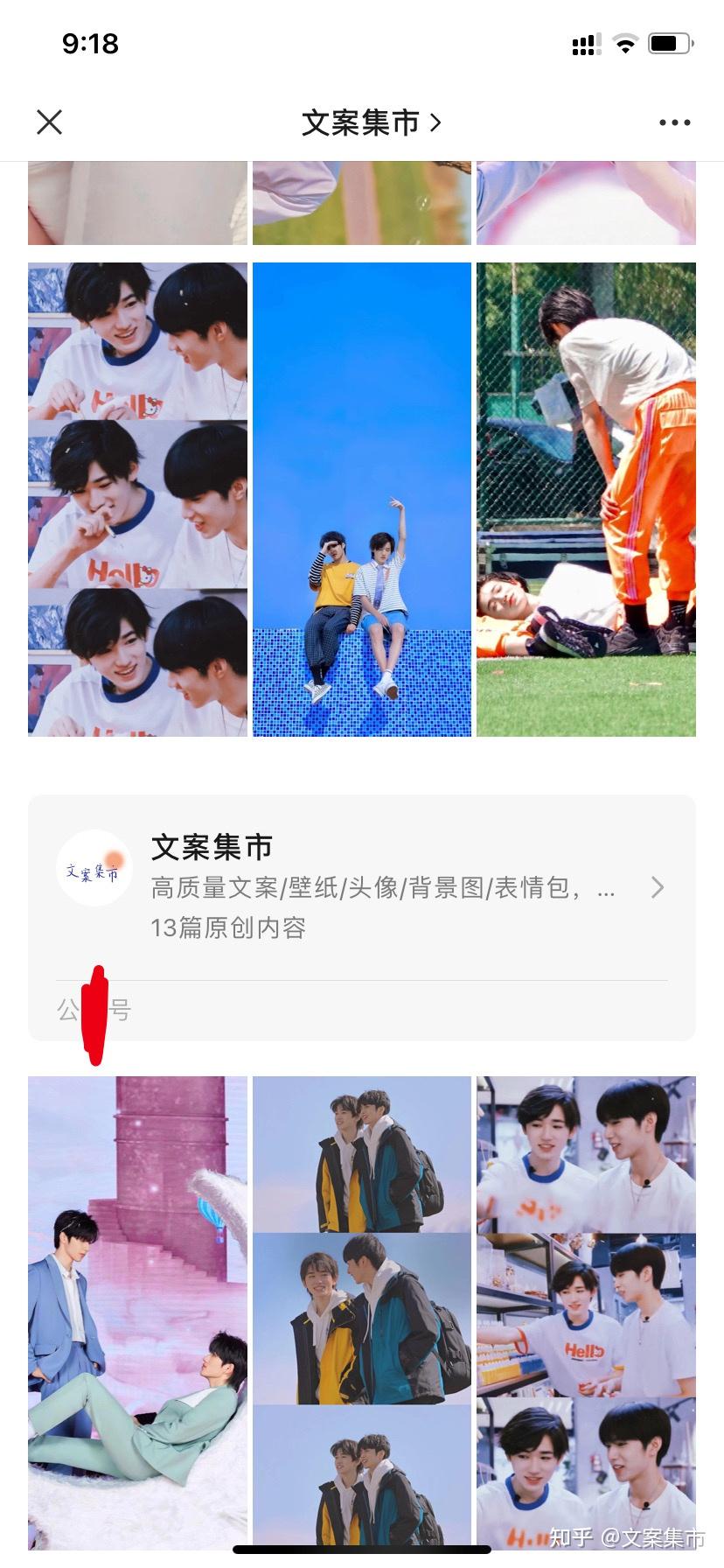The height and width of the screenshot is (1568, 724).
Task: Open the 文案集市 official account card
Action: pos(361,887)
